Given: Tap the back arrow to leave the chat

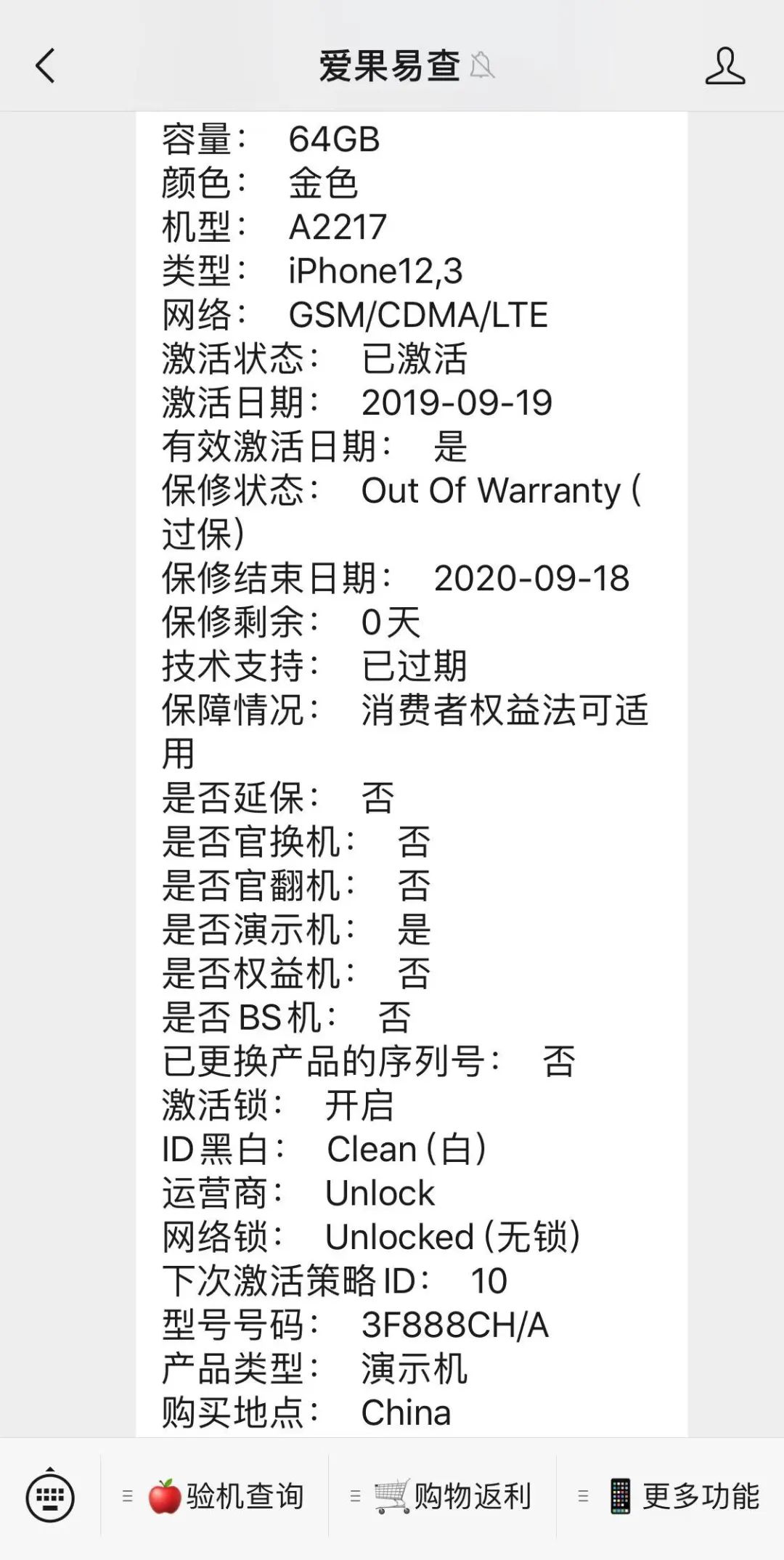Looking at the screenshot, I should point(45,65).
